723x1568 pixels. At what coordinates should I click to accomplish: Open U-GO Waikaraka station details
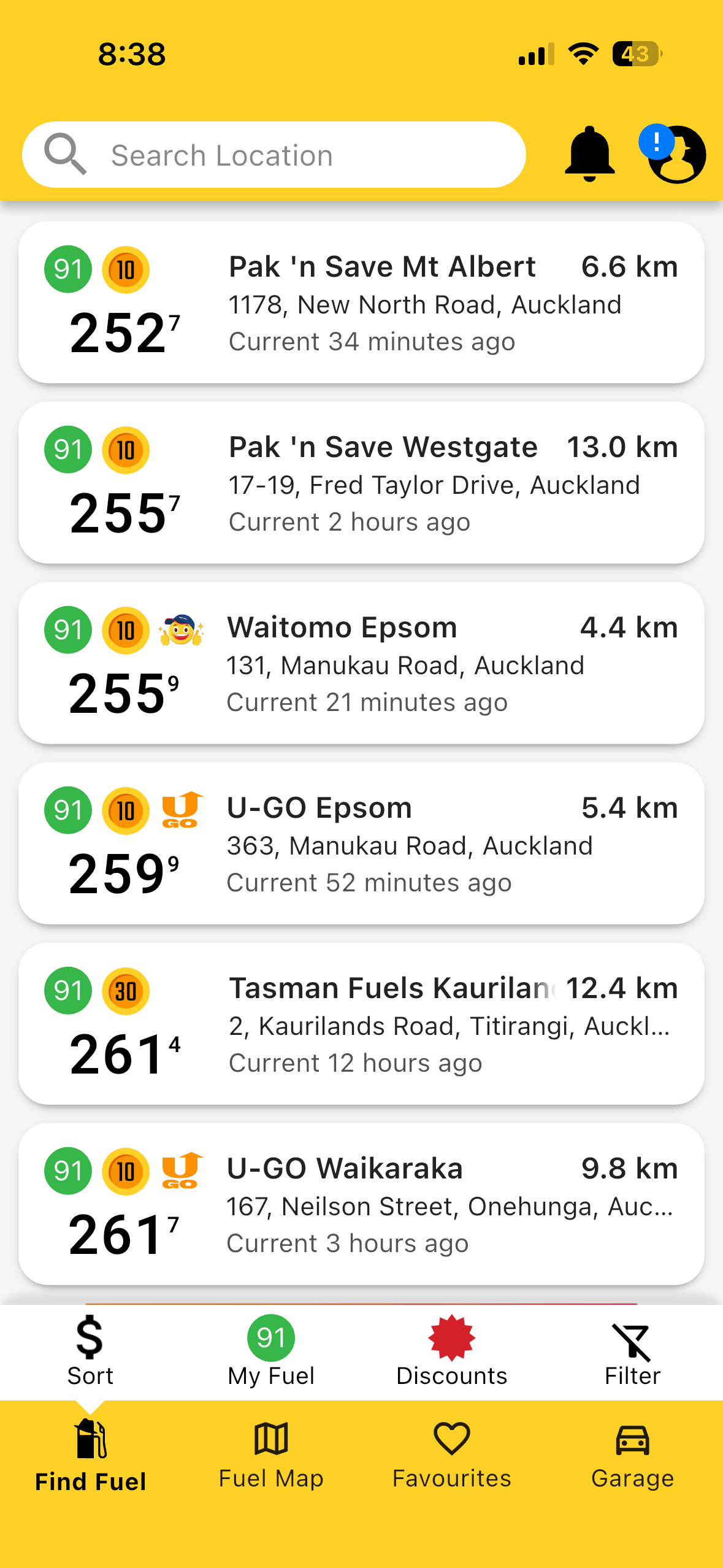pos(361,1204)
